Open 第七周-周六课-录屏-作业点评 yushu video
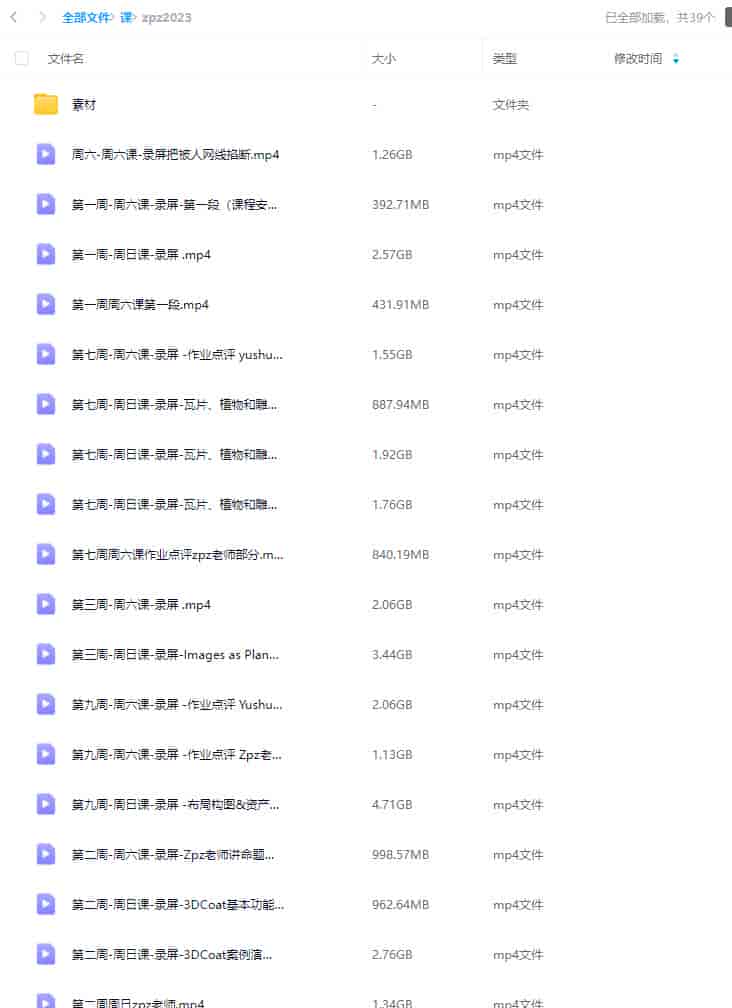 (177, 355)
